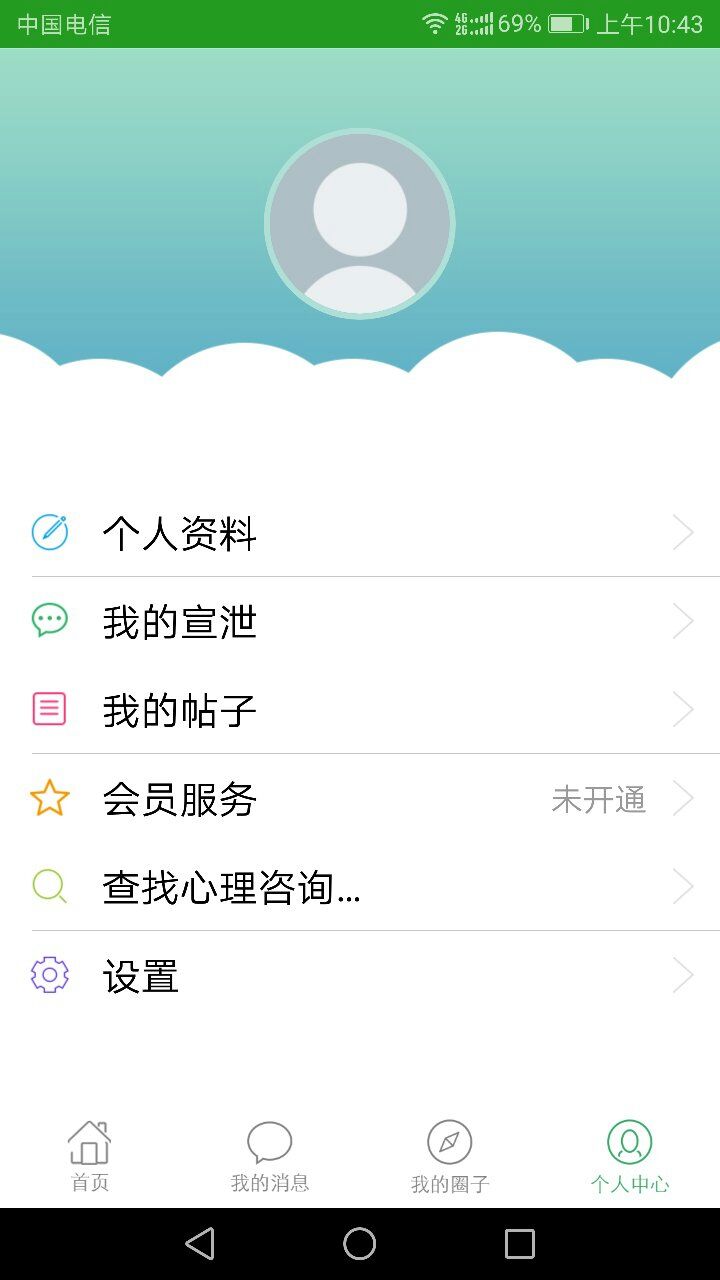
Task: Open 我的宣泄 row
Action: pyautogui.click(x=360, y=621)
